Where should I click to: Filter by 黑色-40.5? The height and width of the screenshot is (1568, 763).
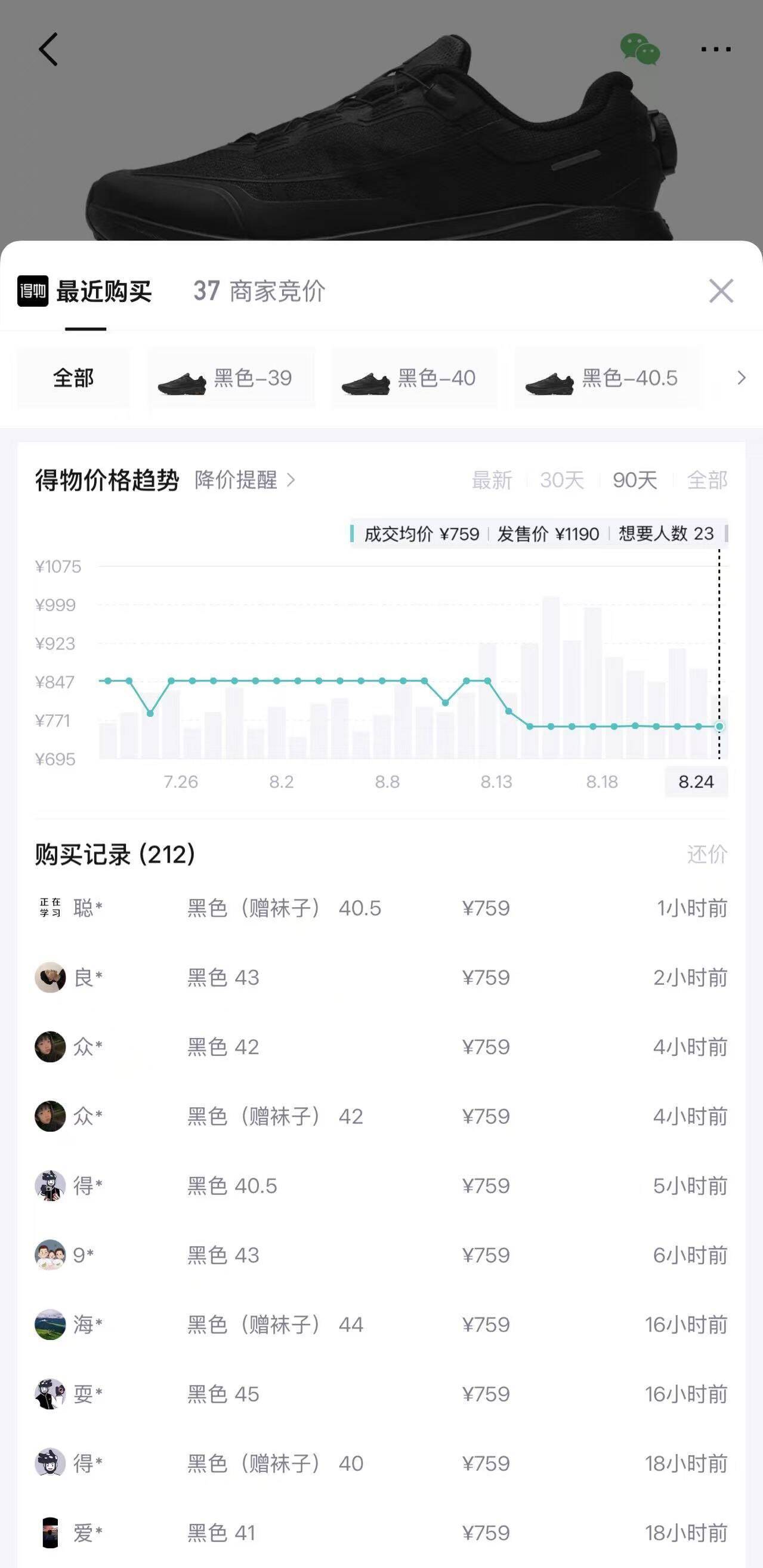click(x=607, y=378)
